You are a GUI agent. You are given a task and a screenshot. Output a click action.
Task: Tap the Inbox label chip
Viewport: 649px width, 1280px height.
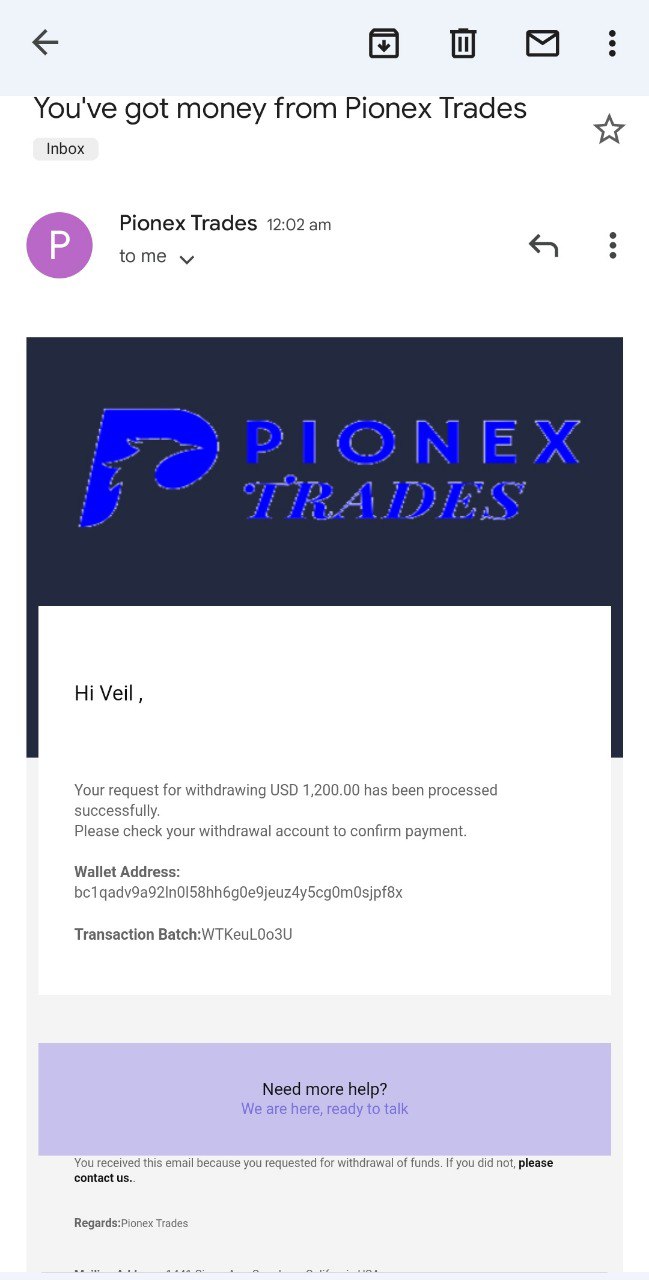click(x=66, y=149)
